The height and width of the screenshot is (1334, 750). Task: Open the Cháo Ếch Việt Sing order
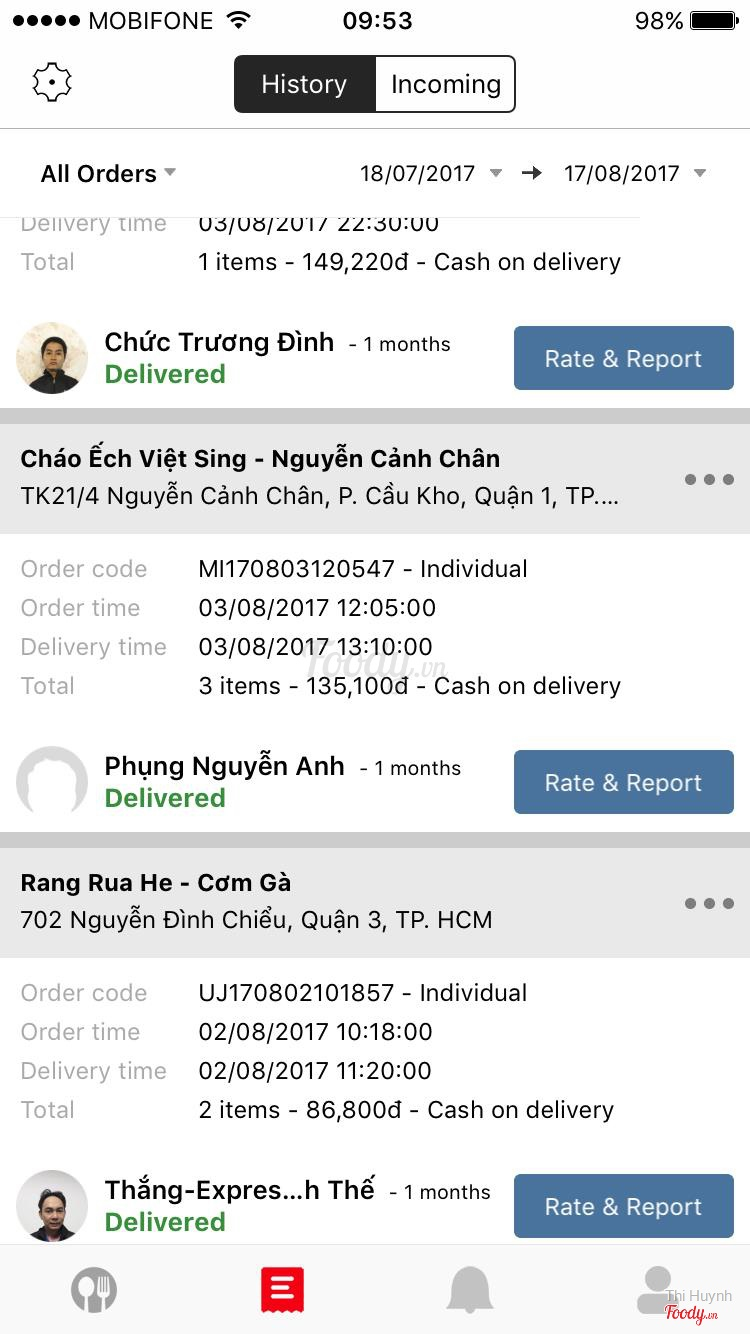(x=320, y=477)
